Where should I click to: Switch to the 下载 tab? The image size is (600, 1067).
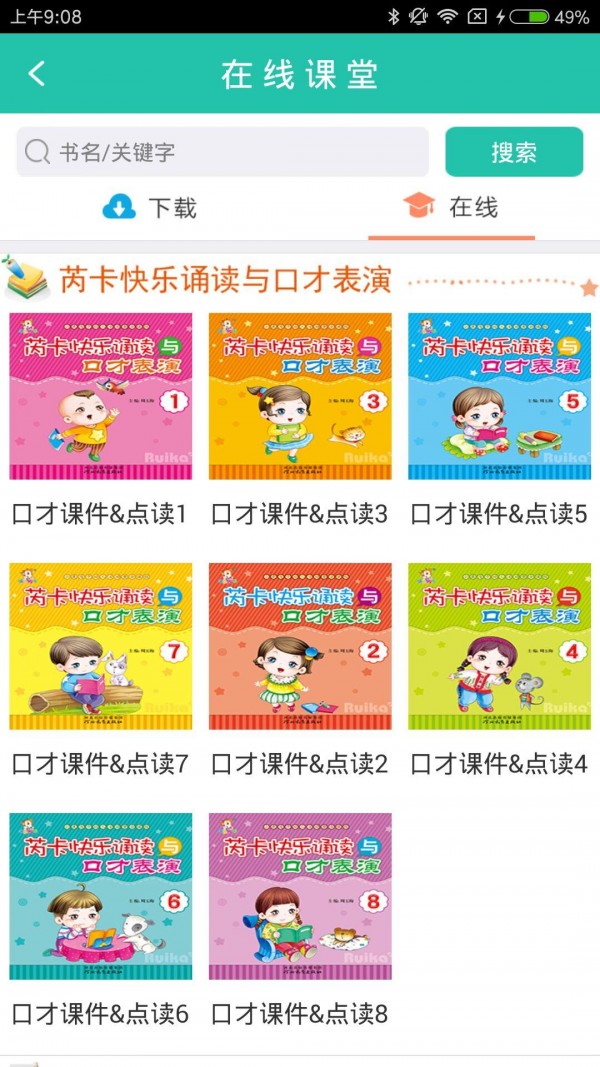[x=150, y=208]
